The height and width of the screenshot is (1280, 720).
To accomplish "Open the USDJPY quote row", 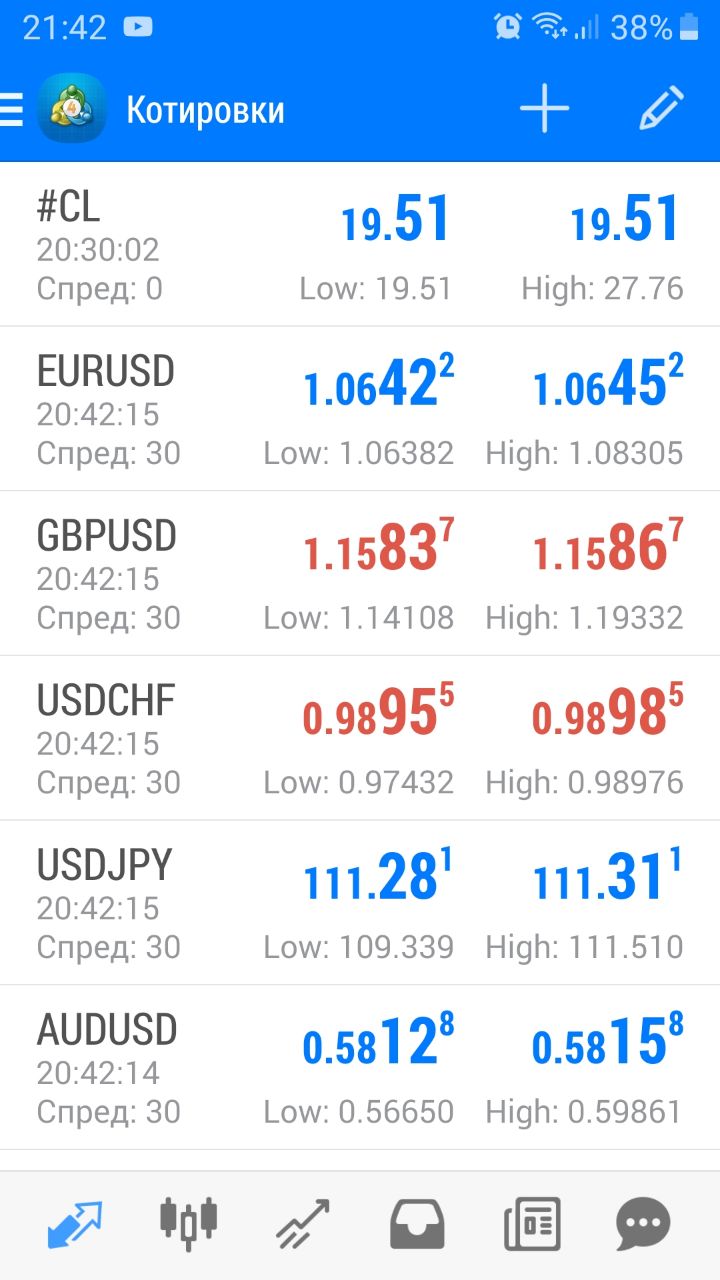I will pyautogui.click(x=360, y=903).
